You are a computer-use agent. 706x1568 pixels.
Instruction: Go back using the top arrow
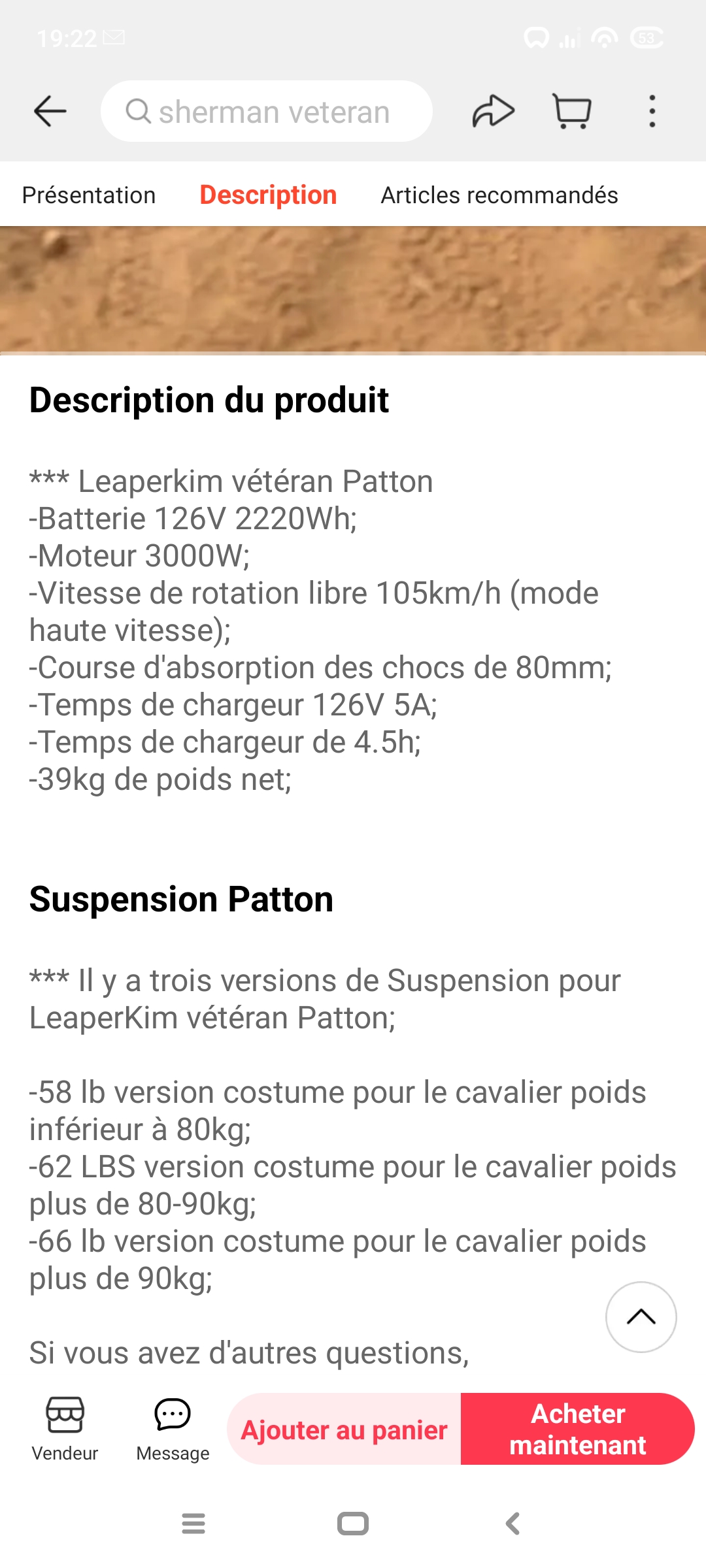point(50,111)
